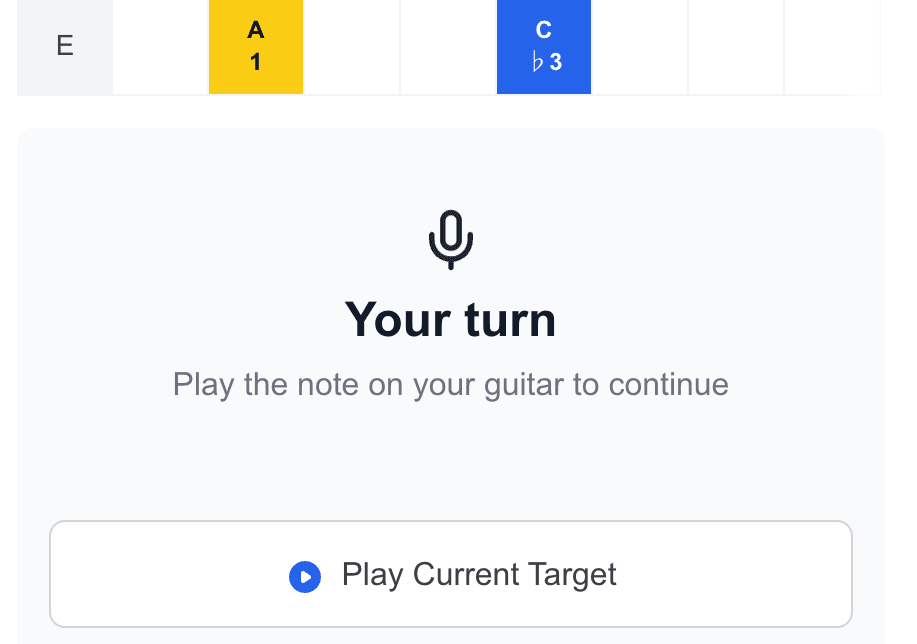Tap the yellow A root note cell
This screenshot has width=917, height=644.
(256, 47)
